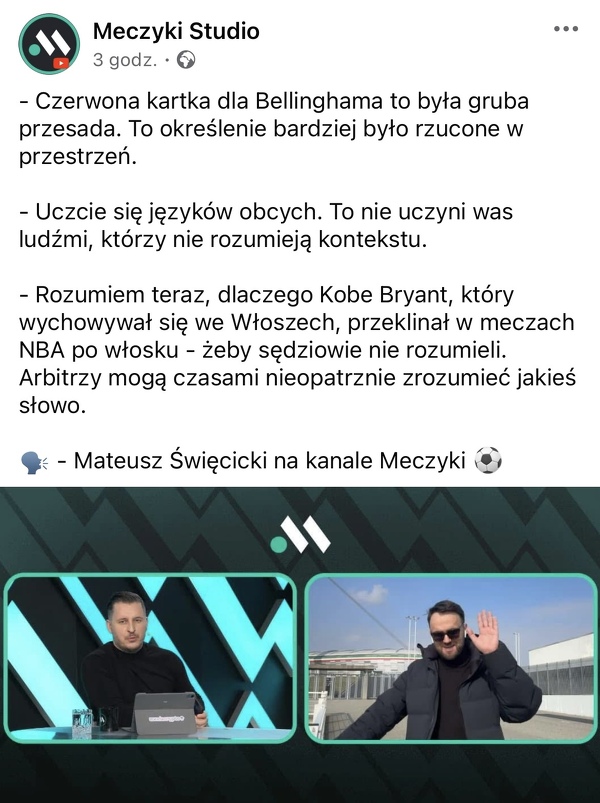Open the Meczyki Studio profile picture

click(x=49, y=44)
